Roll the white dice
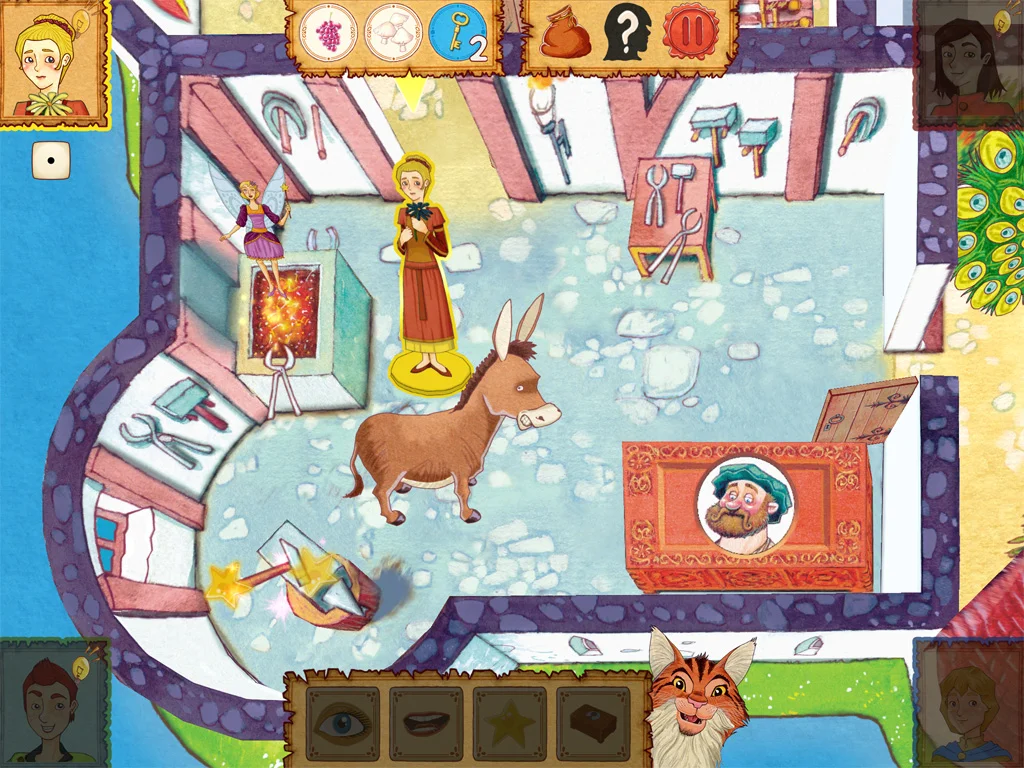This screenshot has width=1024, height=768. click(50, 161)
